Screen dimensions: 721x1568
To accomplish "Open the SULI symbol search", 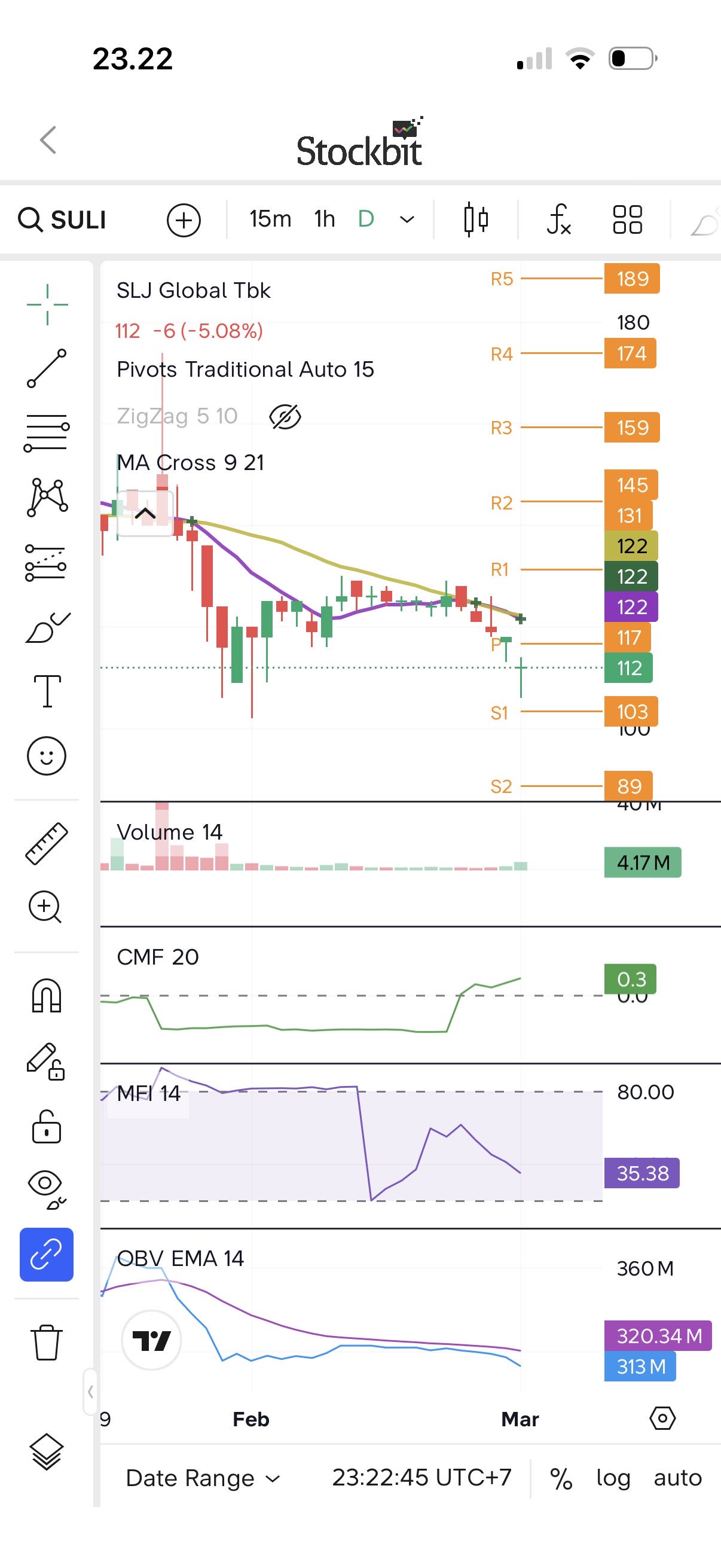I will click(63, 219).
